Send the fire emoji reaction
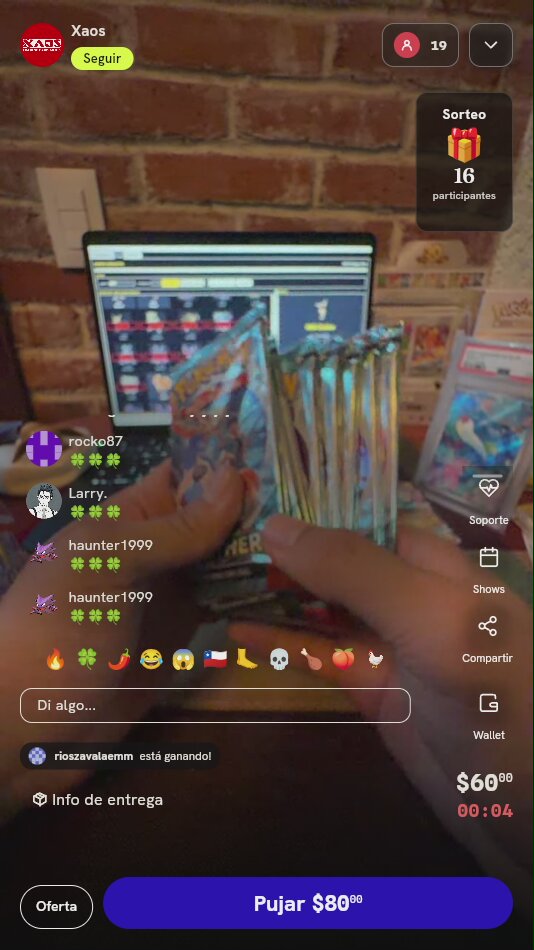 (55, 659)
